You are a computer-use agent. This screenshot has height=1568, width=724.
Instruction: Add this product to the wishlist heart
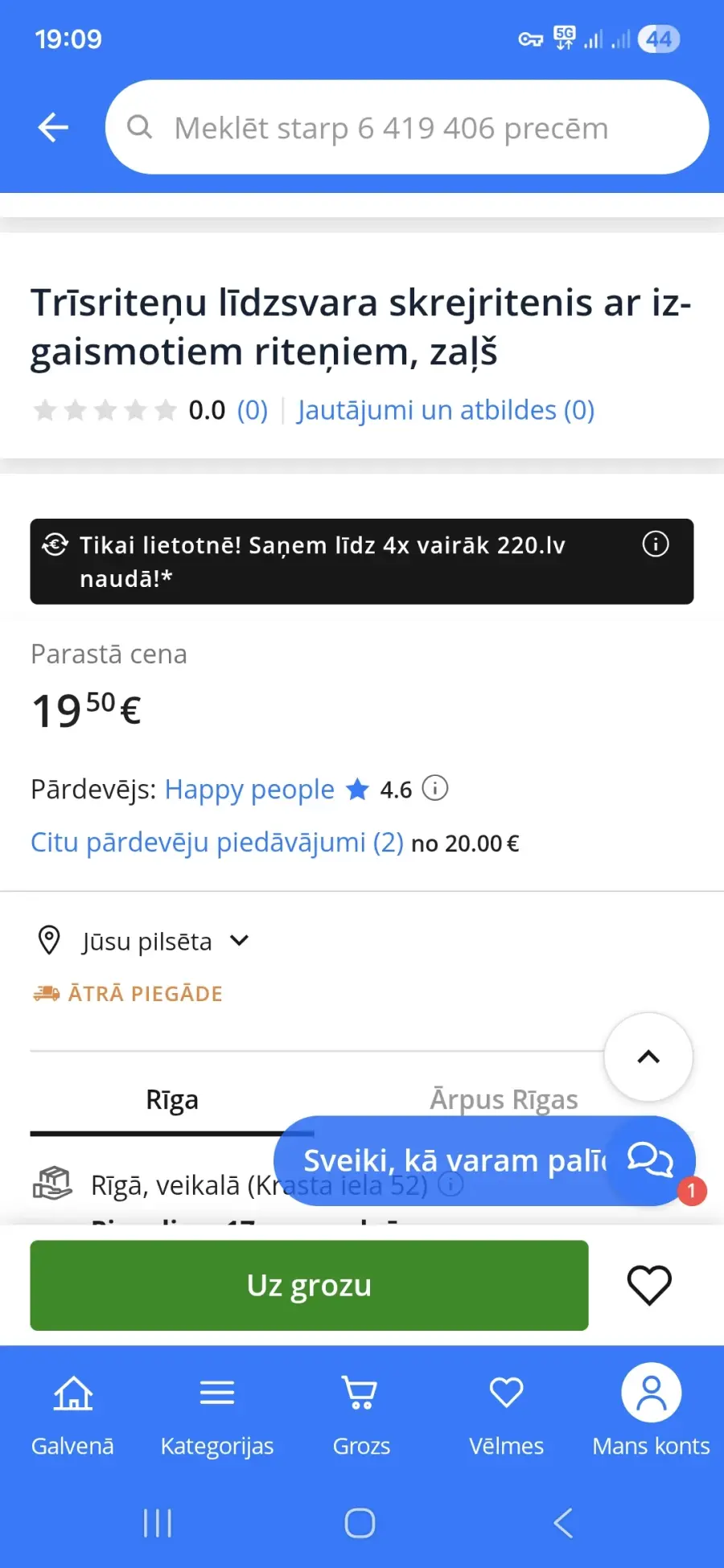pos(649,1285)
